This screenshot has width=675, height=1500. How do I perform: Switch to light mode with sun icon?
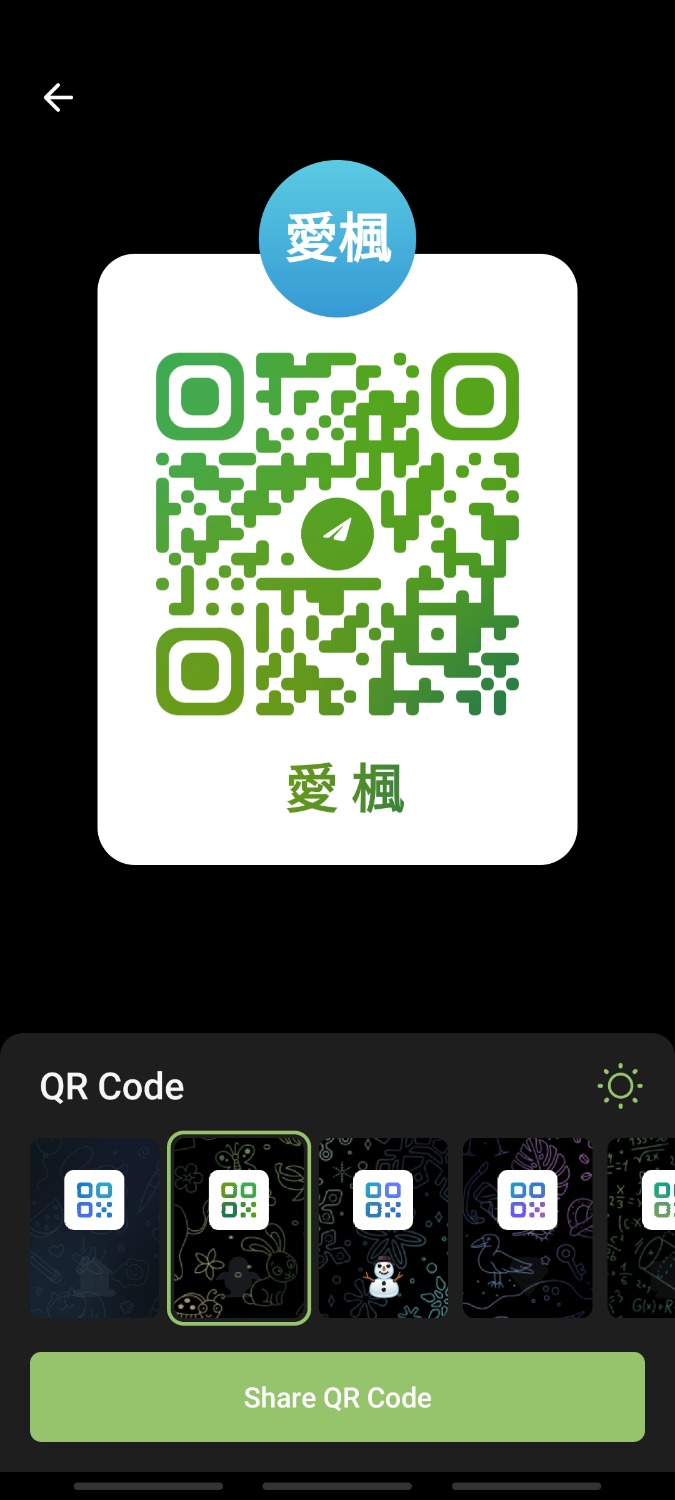tap(619, 1086)
